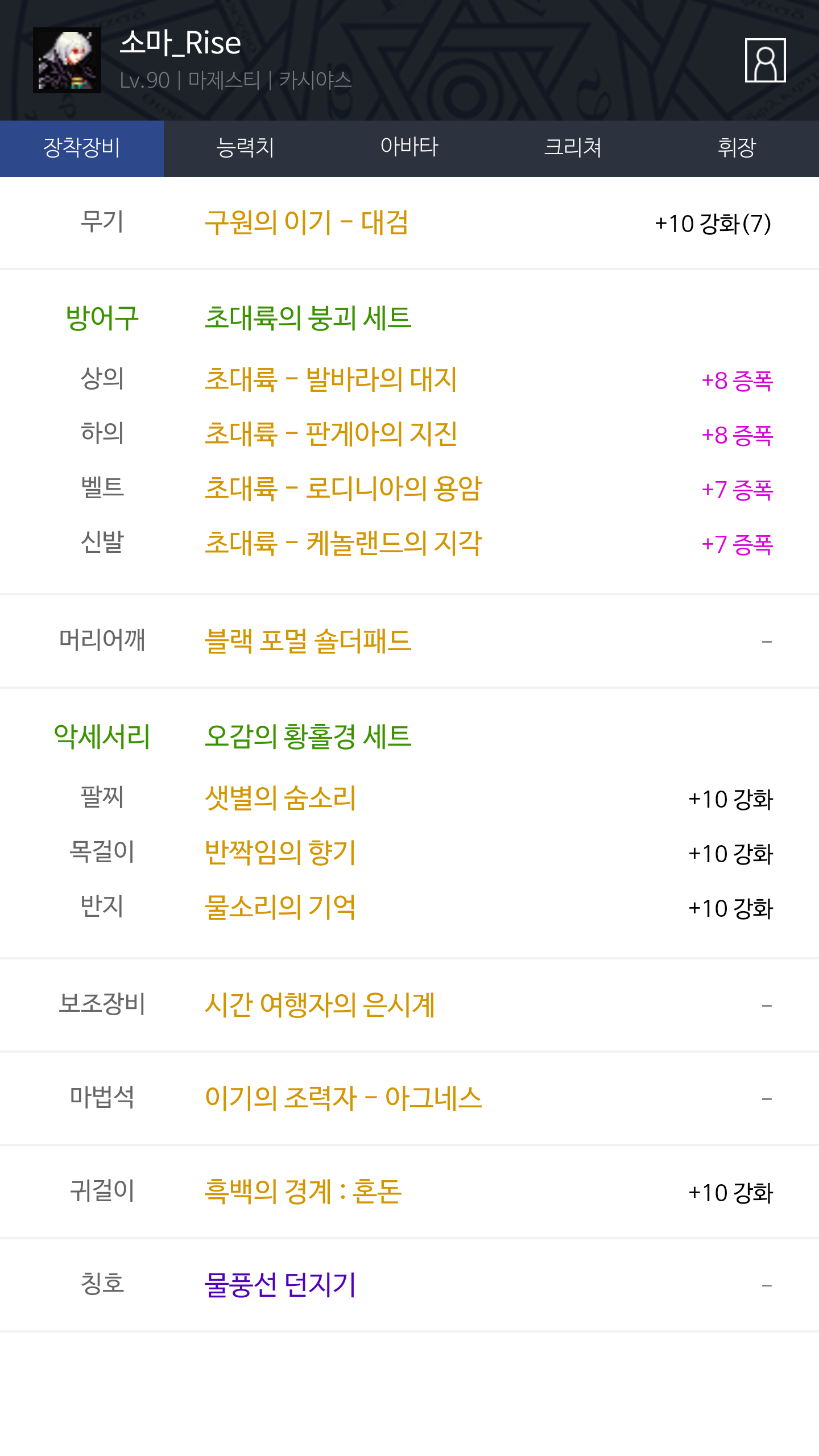
Task: Select the 장착장비 tab
Action: [x=82, y=148]
